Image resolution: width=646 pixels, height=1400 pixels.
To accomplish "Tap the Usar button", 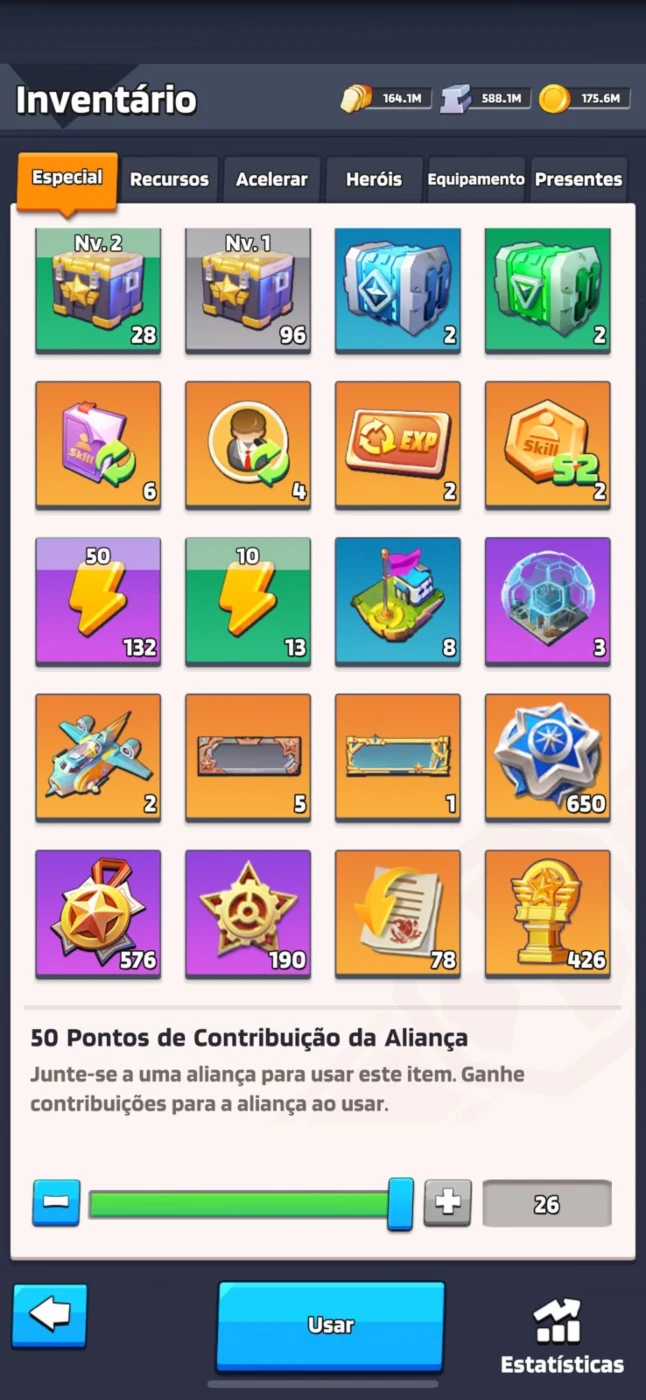I will (331, 1326).
